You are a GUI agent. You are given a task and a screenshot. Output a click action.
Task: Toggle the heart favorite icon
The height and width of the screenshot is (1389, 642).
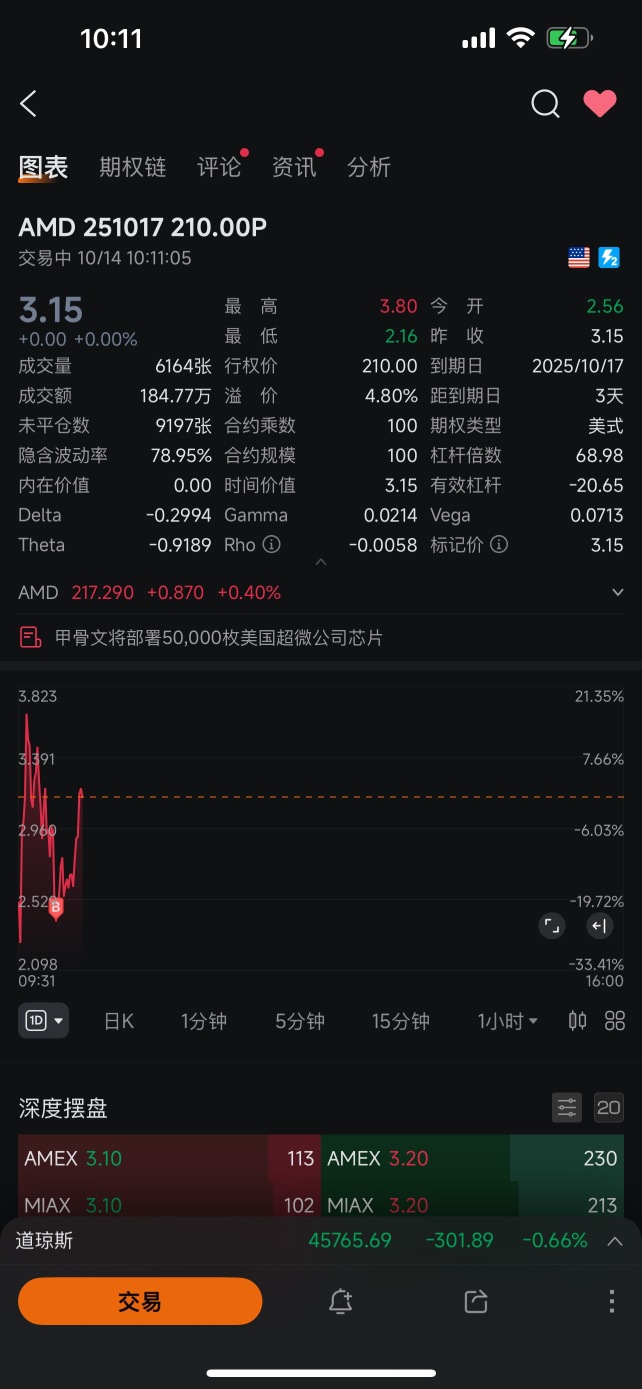(600, 103)
